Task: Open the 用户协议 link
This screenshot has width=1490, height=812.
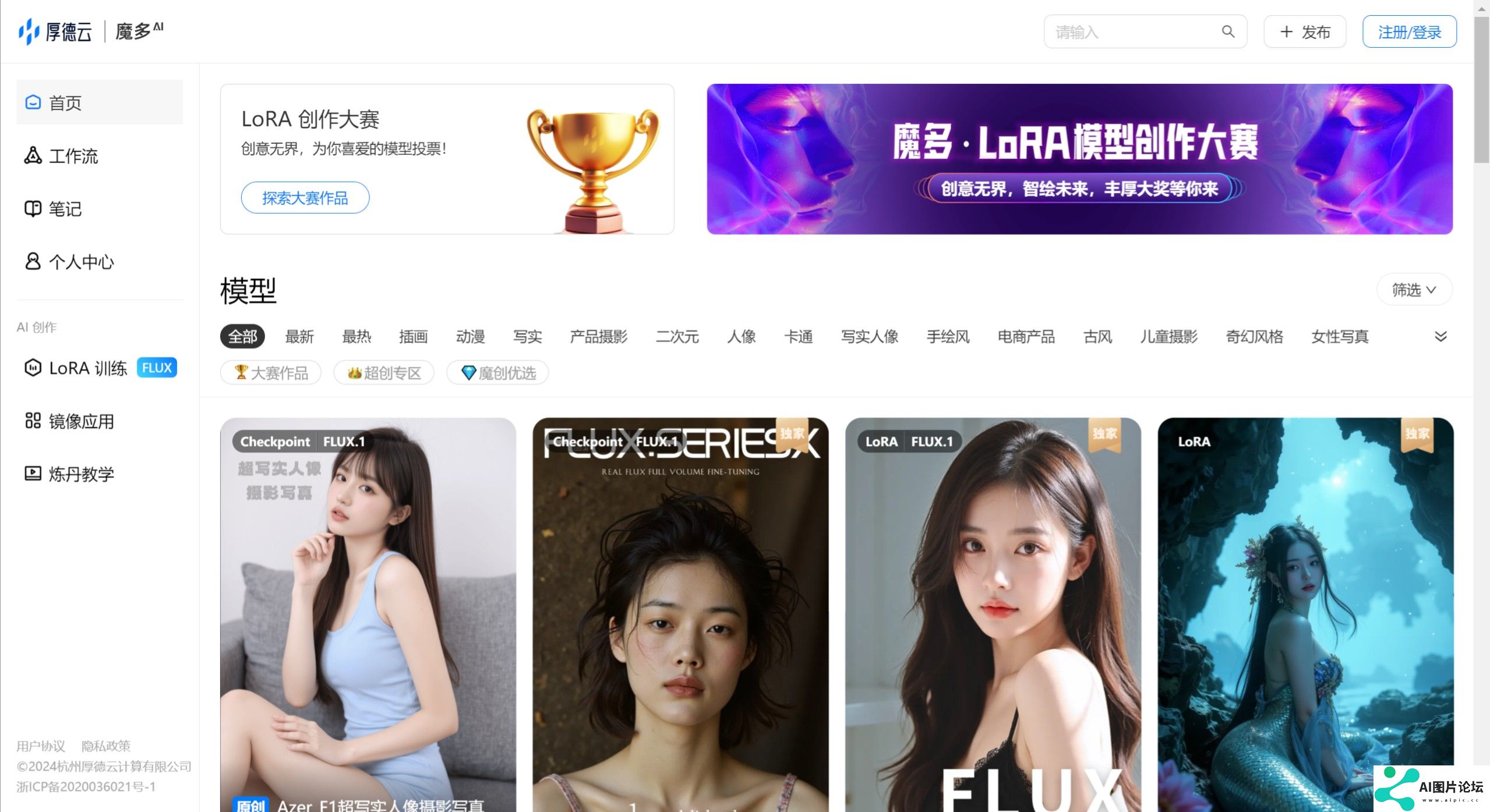Action: coord(40,746)
